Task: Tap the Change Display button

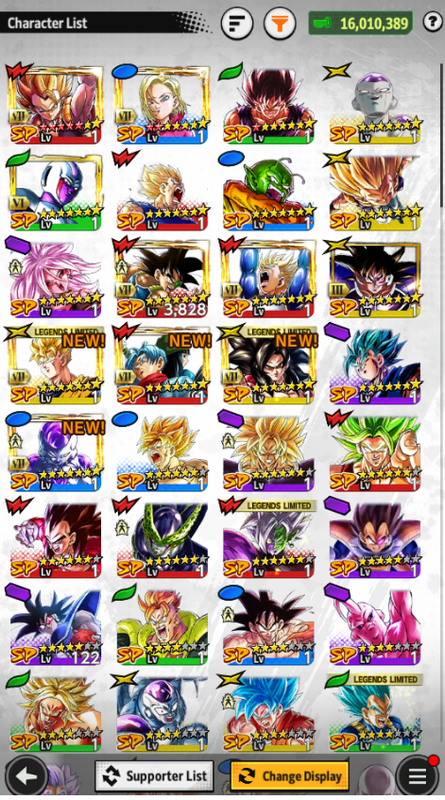Action: 290,776
